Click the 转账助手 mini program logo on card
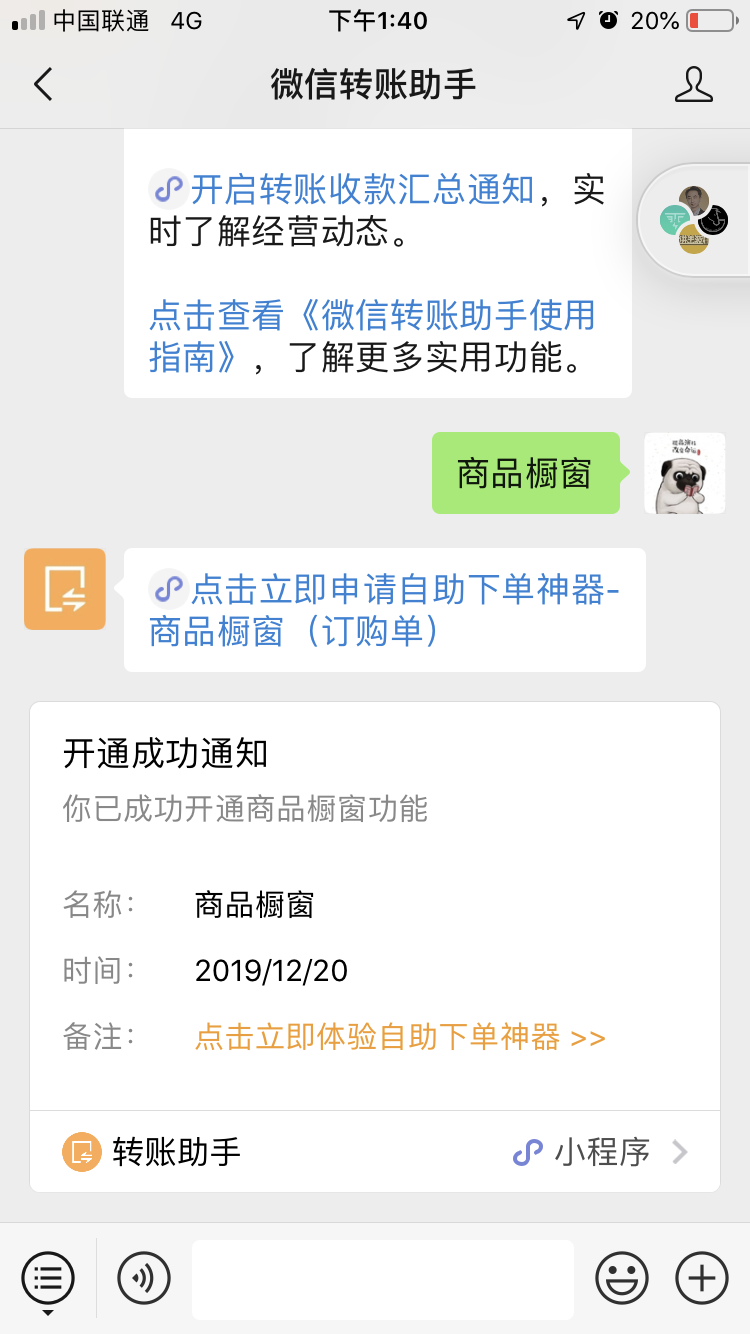 pyautogui.click(x=82, y=1152)
